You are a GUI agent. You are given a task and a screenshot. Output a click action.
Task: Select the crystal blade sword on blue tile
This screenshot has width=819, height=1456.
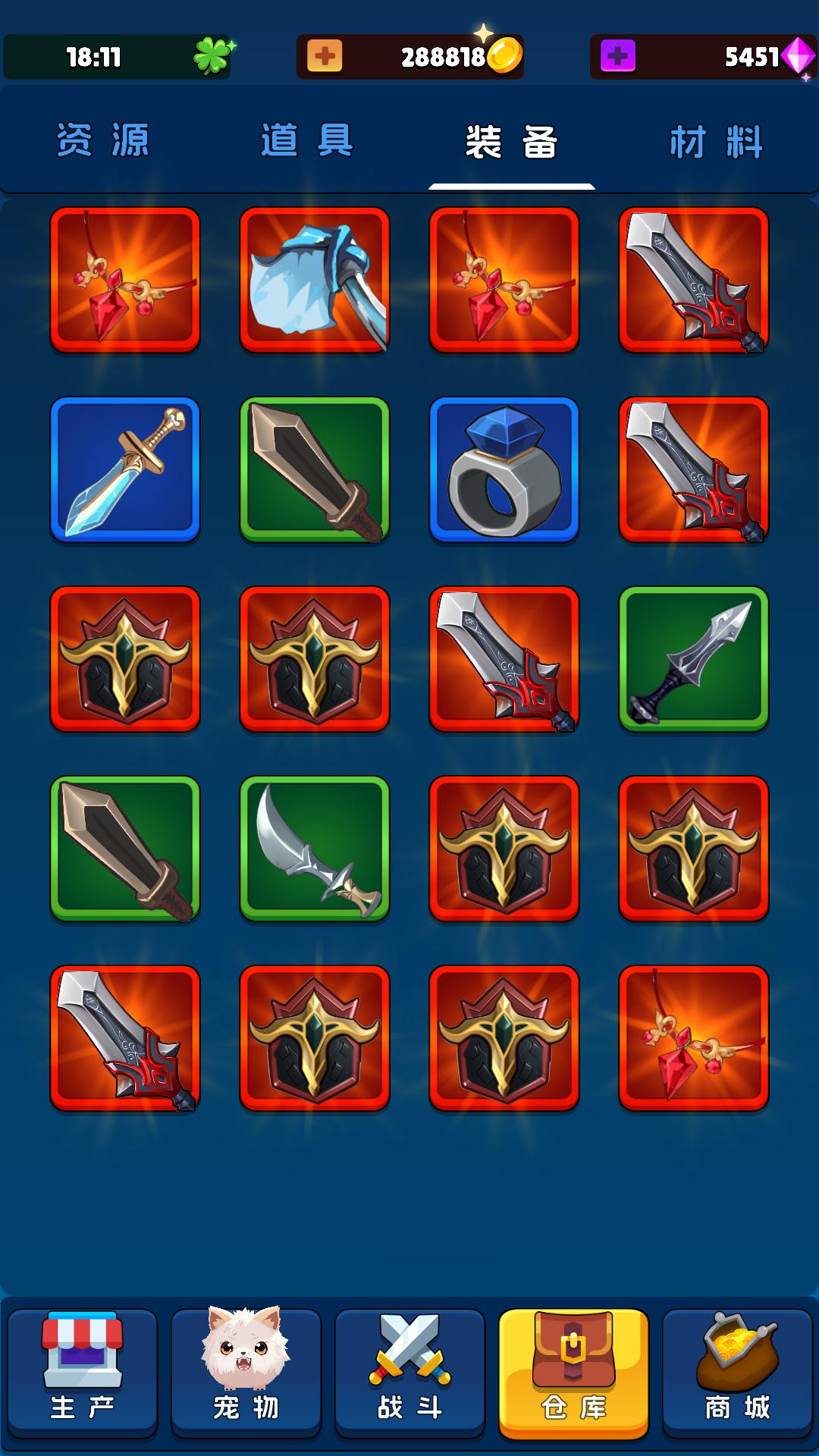click(125, 470)
